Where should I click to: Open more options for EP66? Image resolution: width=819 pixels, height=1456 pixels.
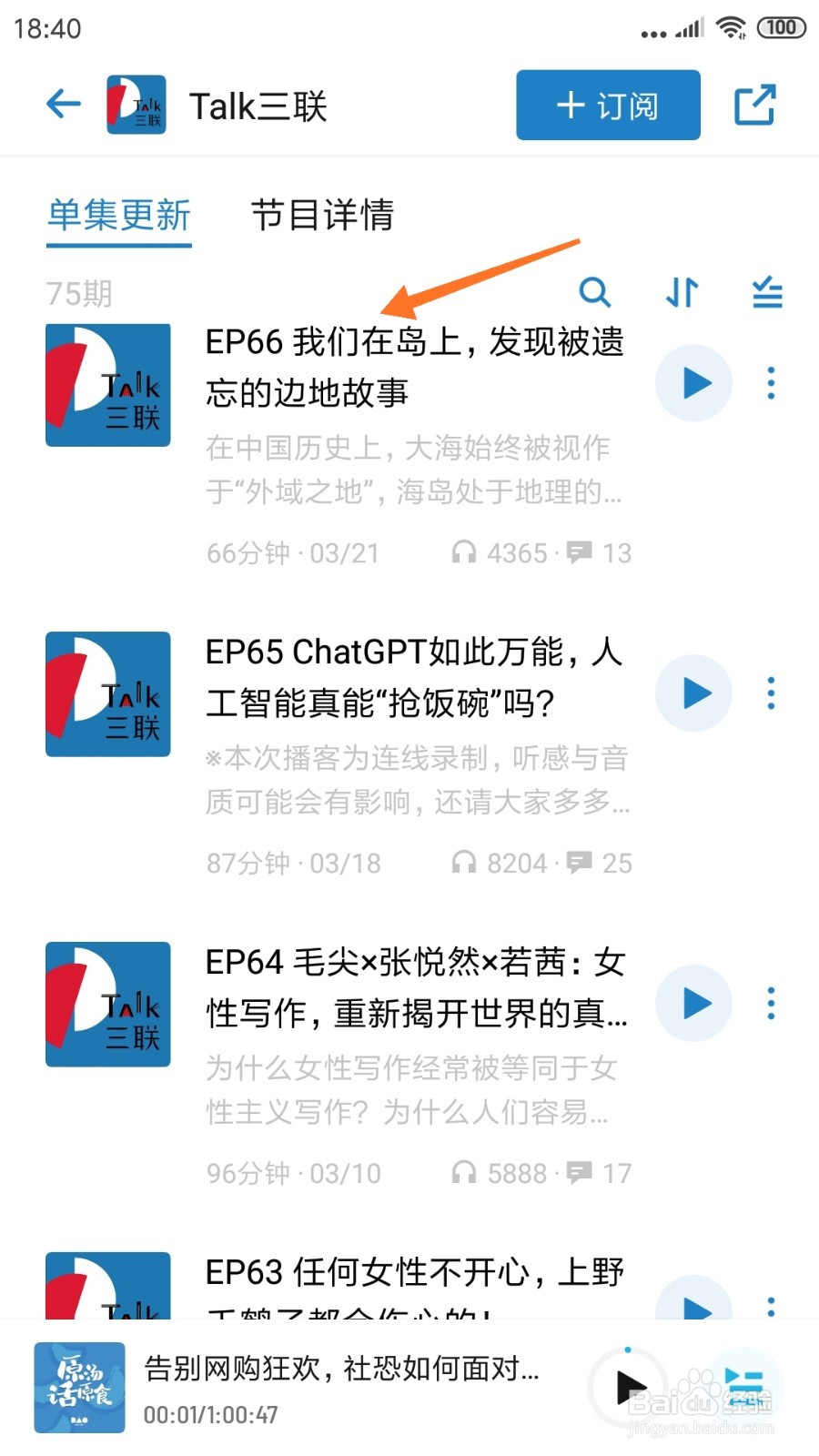(x=771, y=383)
